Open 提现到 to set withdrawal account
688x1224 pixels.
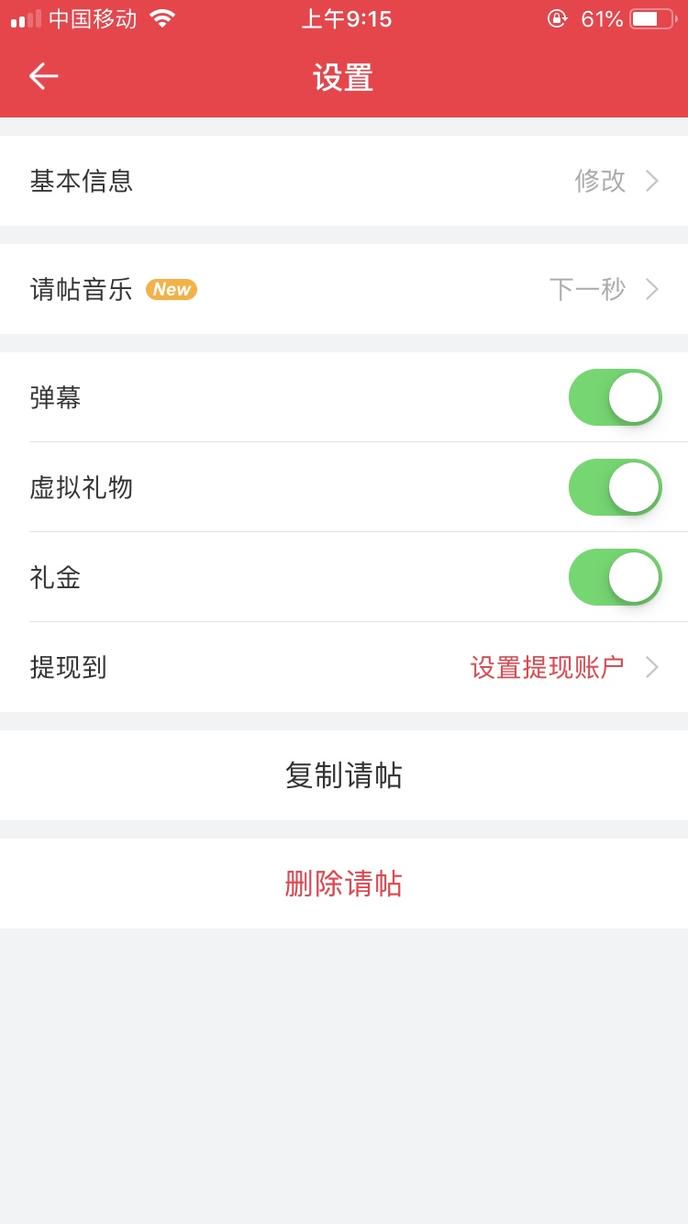[344, 667]
